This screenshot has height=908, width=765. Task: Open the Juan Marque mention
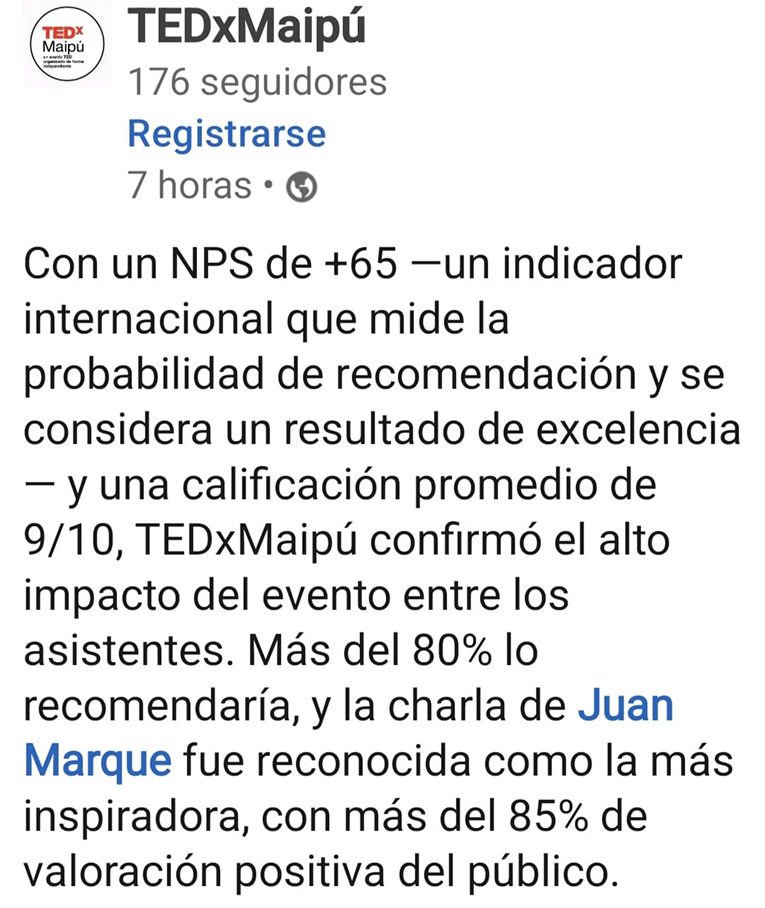(x=625, y=707)
